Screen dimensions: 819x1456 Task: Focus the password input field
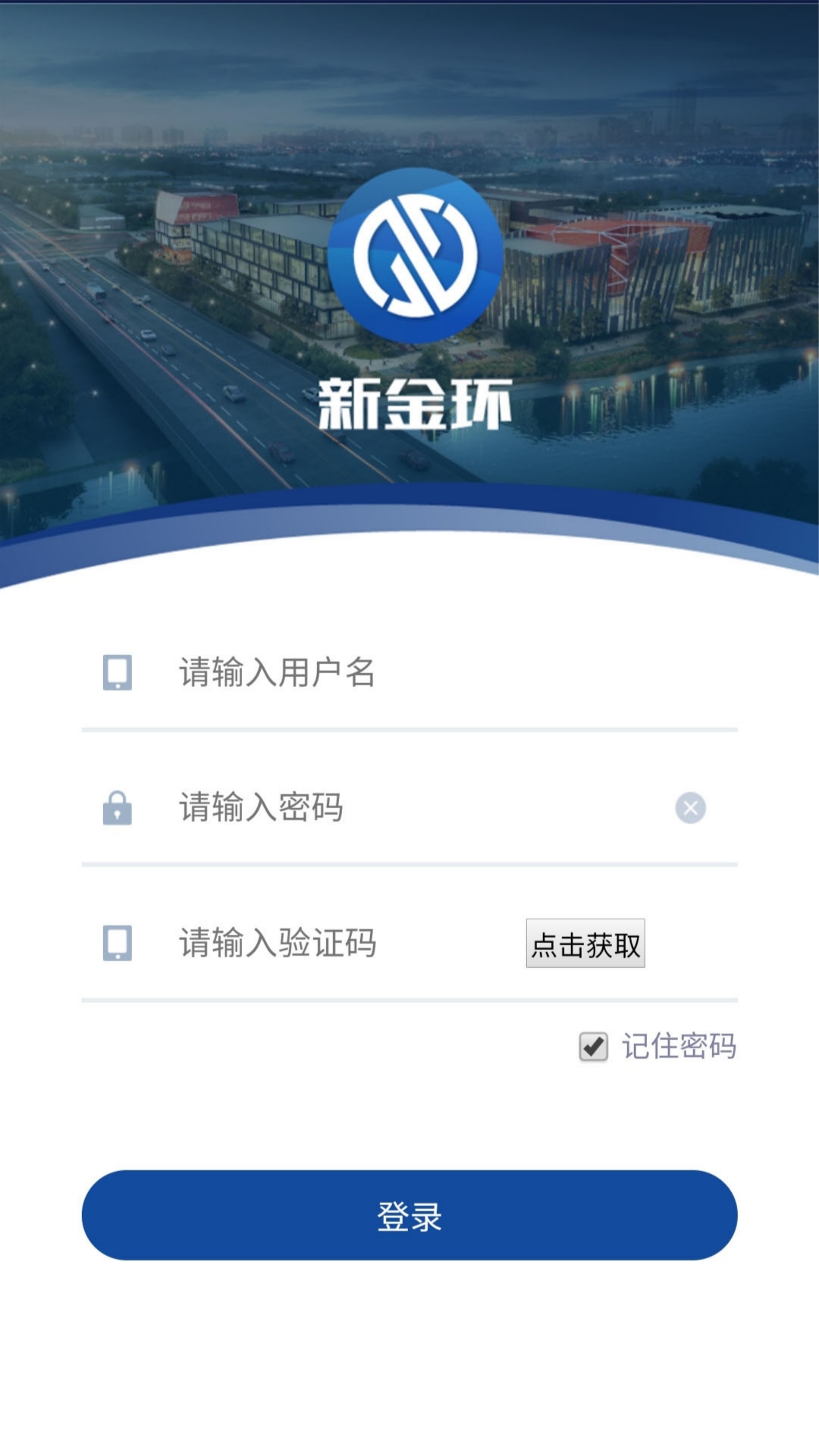[x=409, y=807]
